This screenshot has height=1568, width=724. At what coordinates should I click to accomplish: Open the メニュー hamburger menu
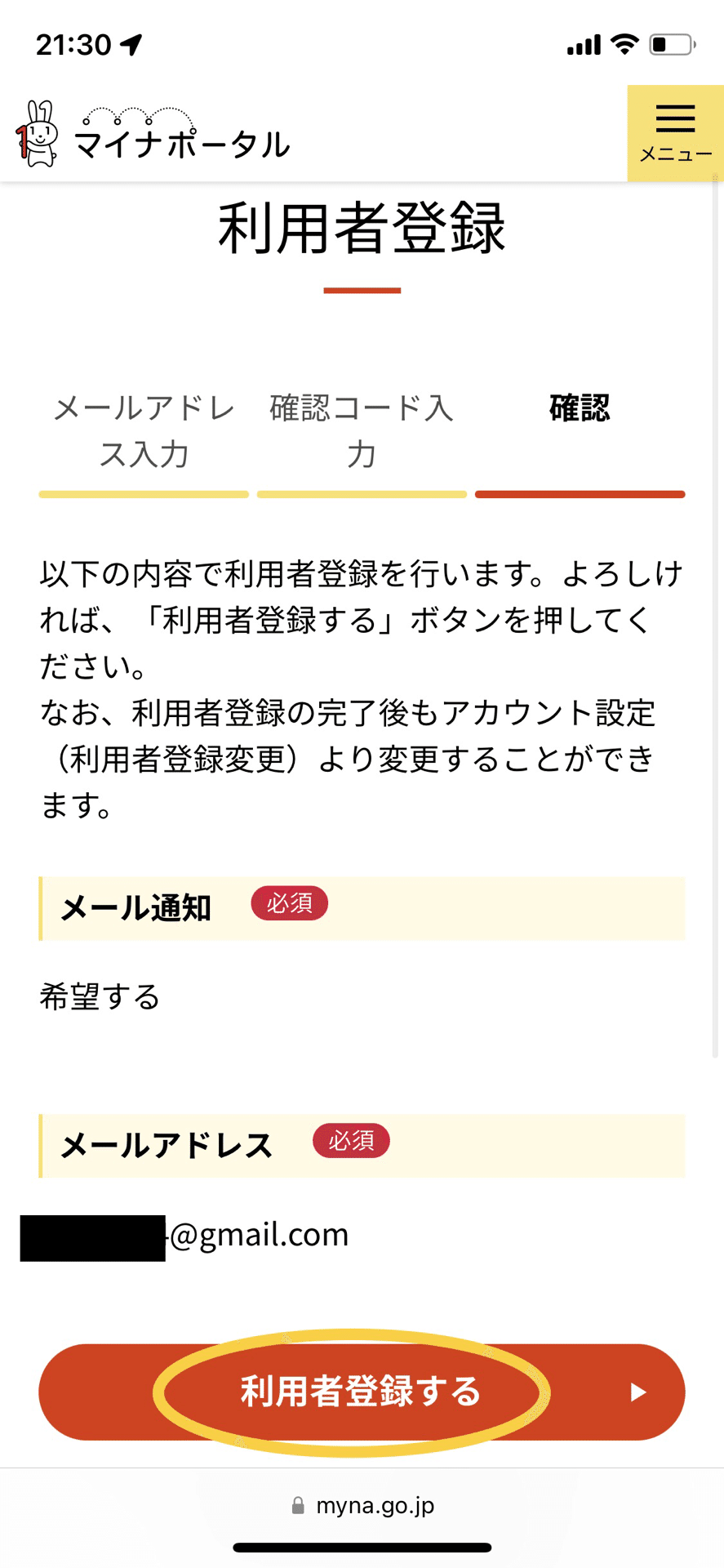click(675, 132)
